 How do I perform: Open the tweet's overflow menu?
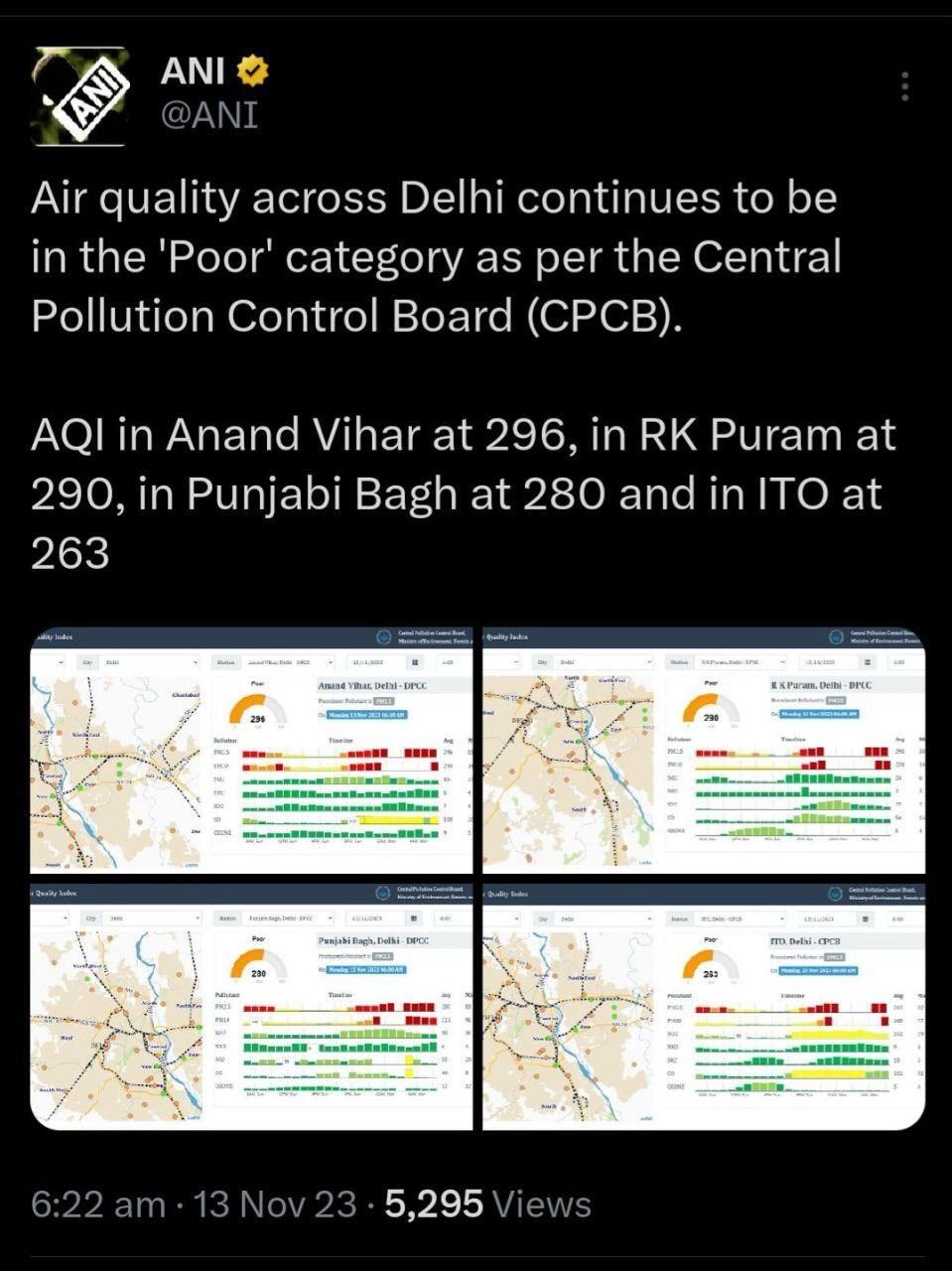(x=904, y=86)
